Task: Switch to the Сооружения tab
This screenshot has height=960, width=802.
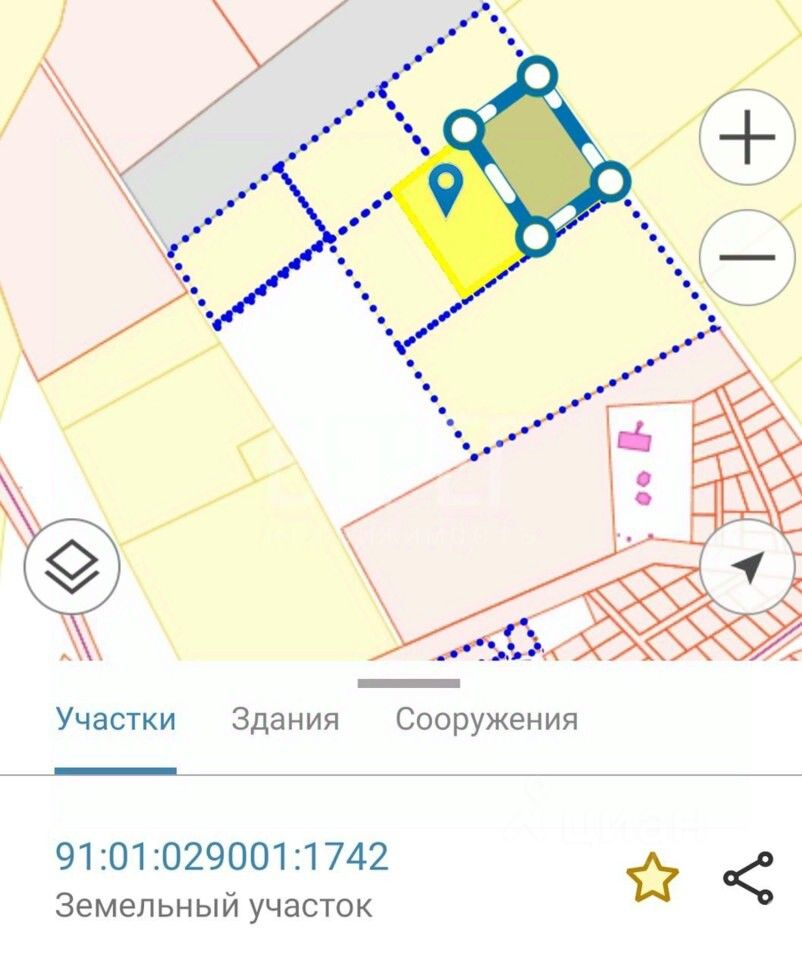Action: pos(486,720)
